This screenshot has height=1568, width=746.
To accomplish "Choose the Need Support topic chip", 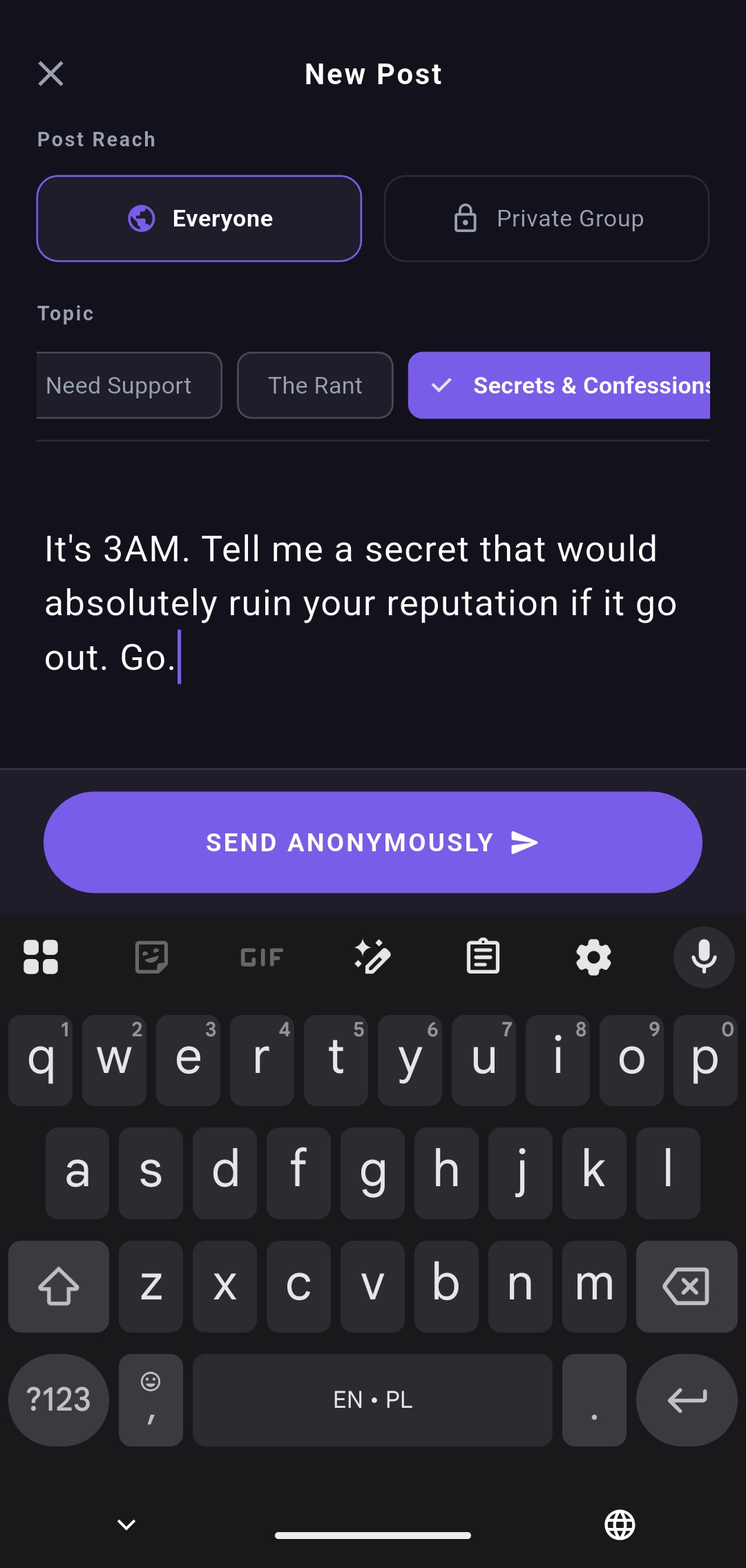I will [x=128, y=385].
